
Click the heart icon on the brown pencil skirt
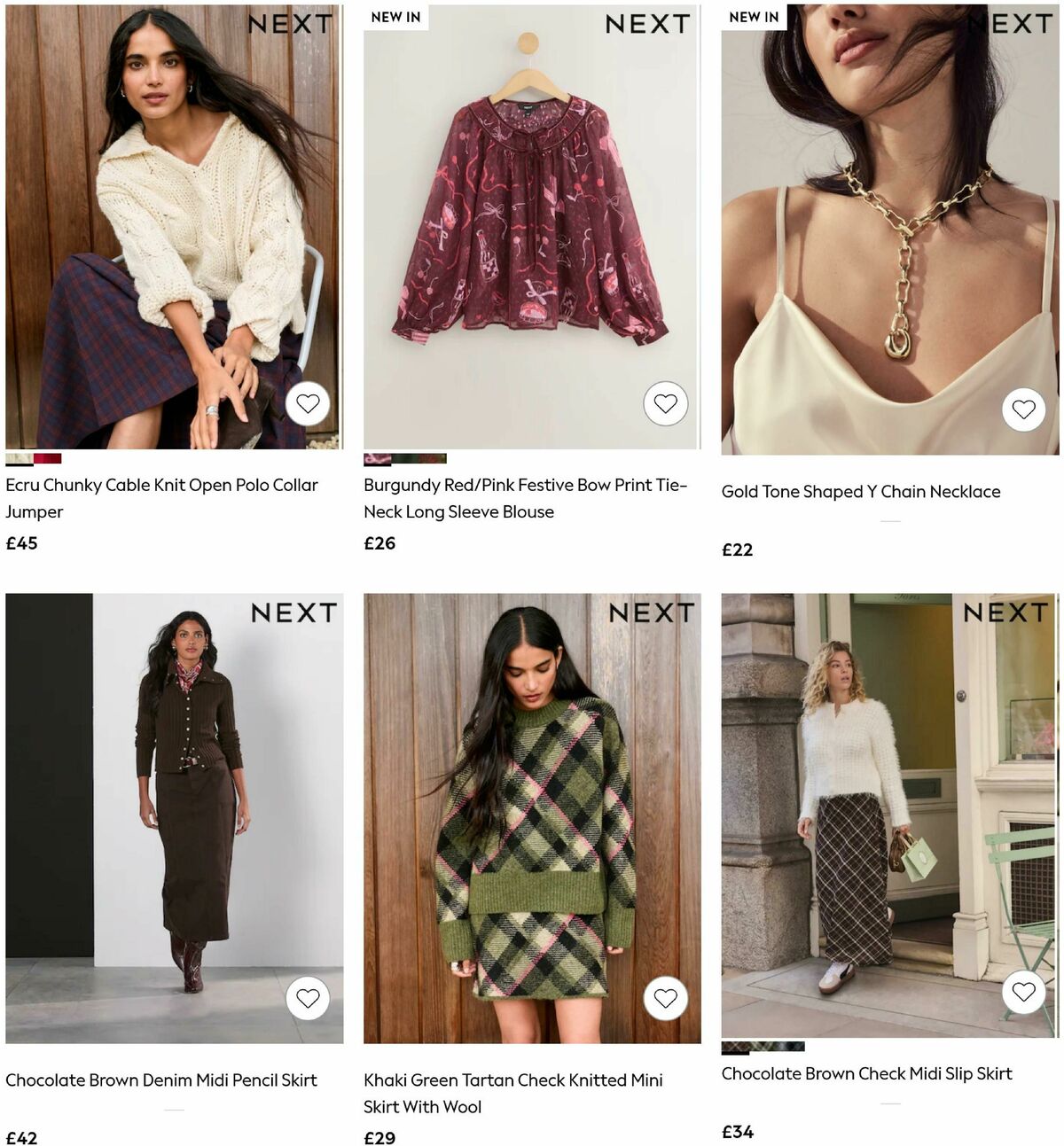309,998
